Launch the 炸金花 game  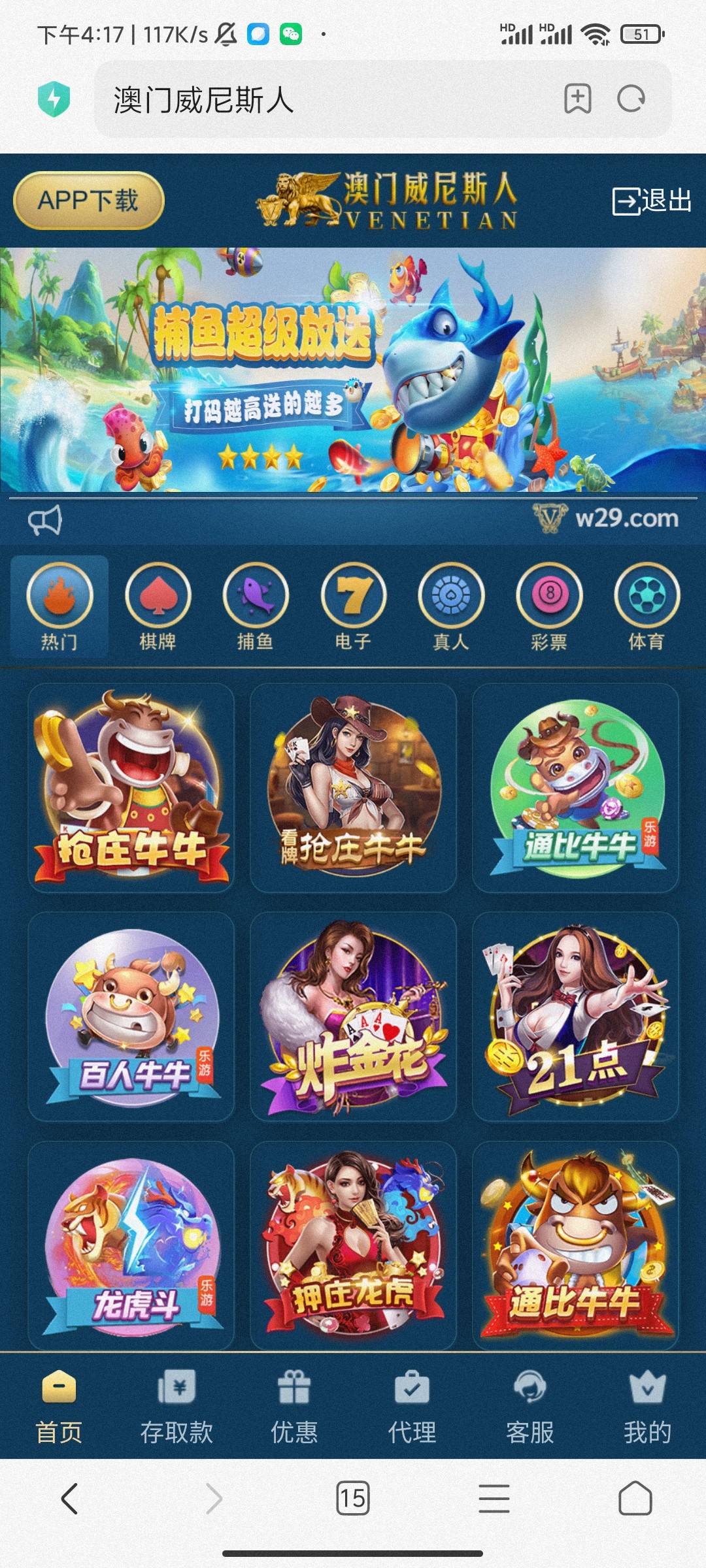pos(353,1016)
